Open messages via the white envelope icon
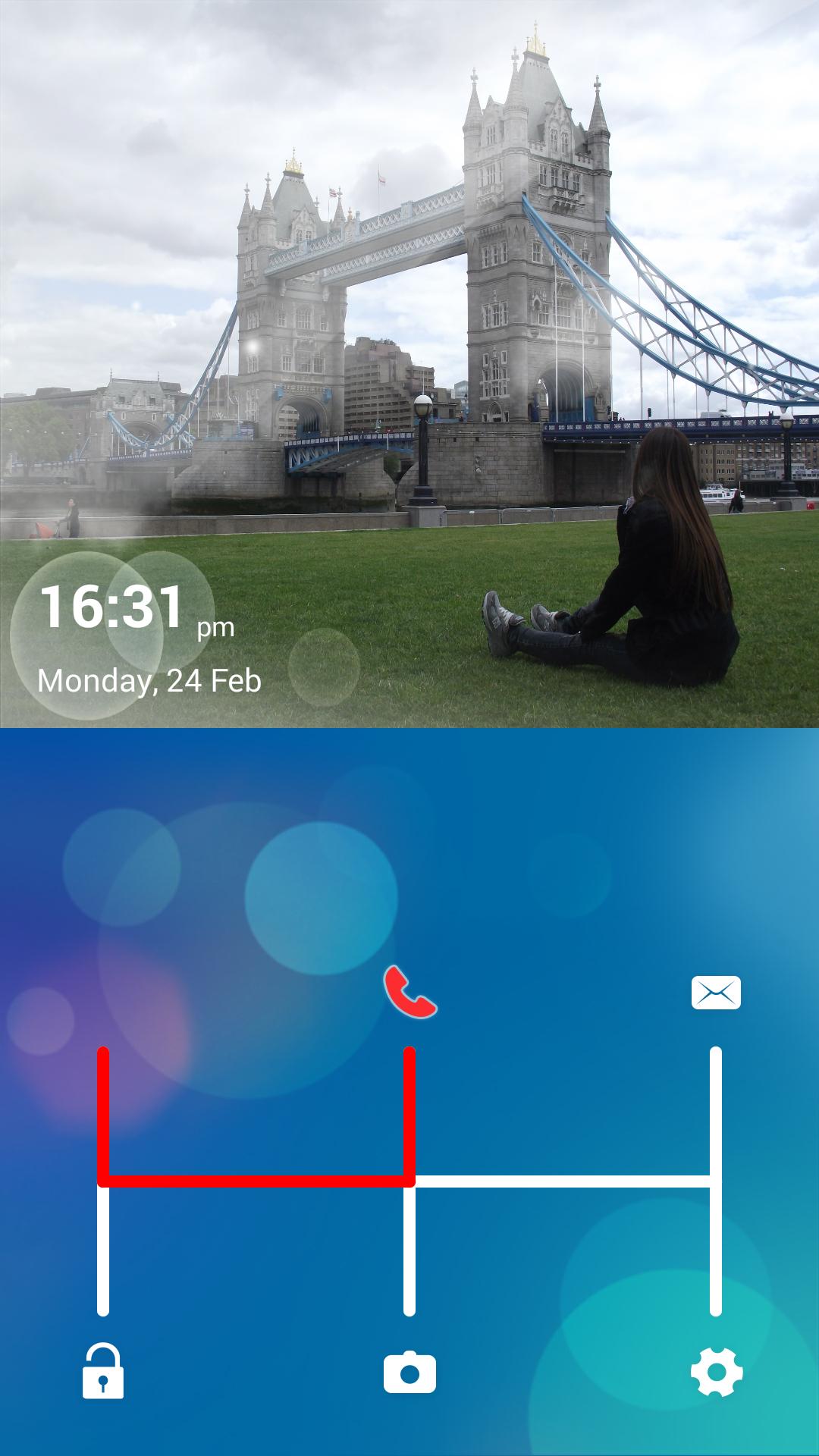The width and height of the screenshot is (819, 1456). click(x=717, y=990)
